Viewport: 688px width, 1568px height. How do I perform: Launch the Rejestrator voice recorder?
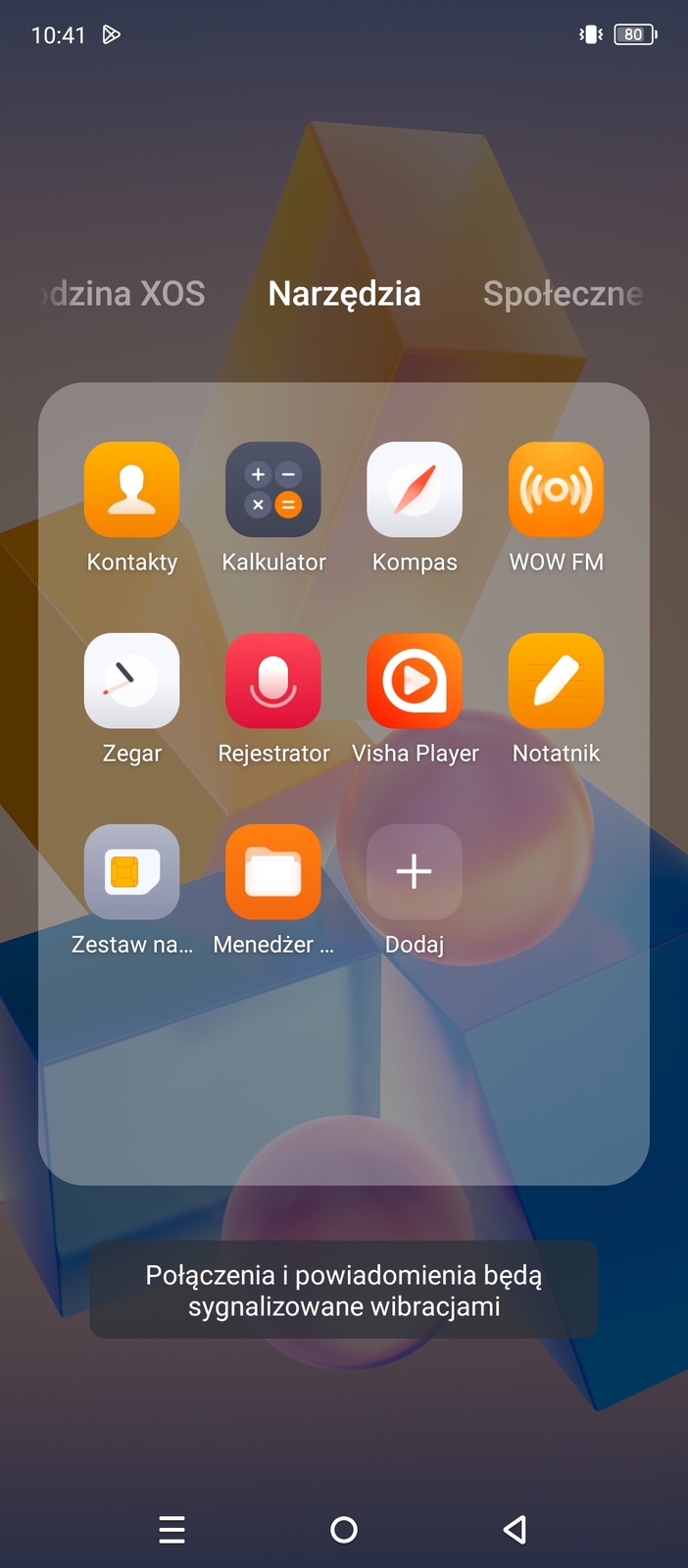point(273,681)
